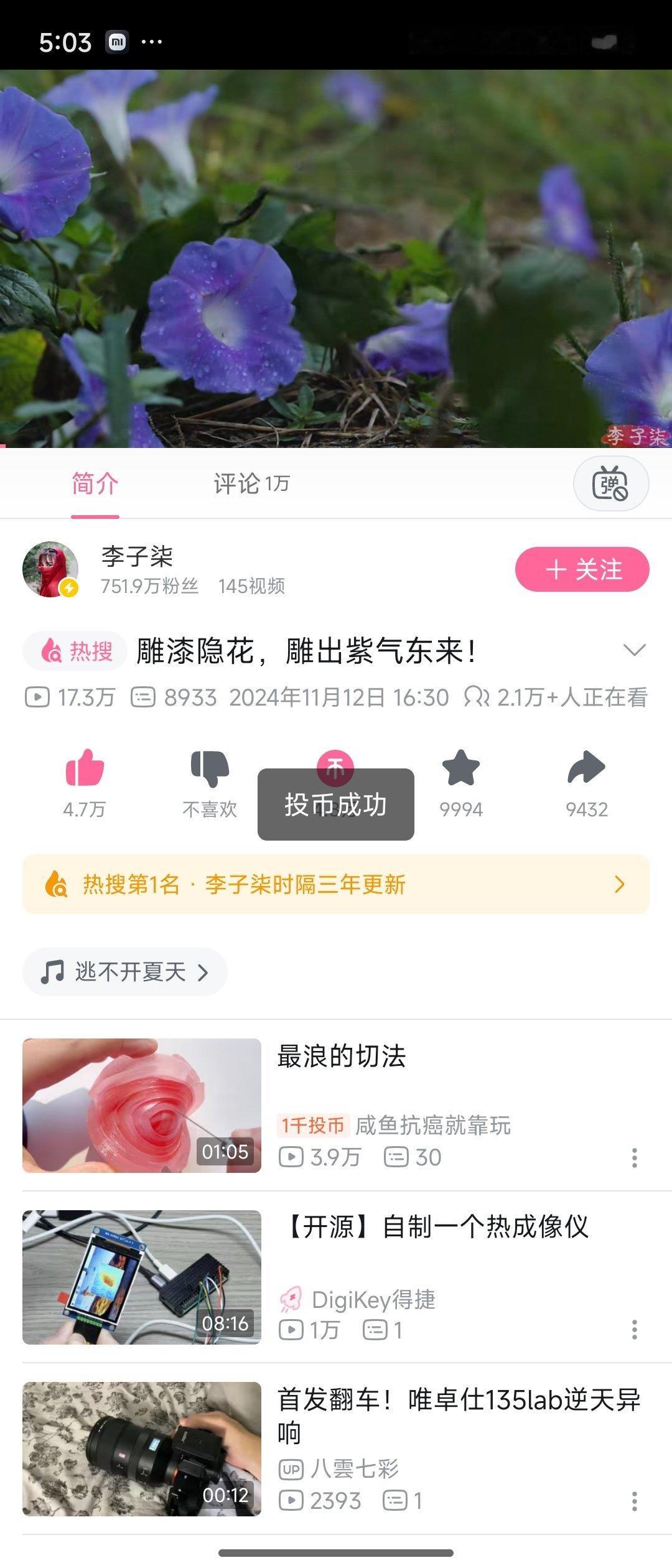
Task: Expand the video description with the chevron
Action: coord(636,650)
